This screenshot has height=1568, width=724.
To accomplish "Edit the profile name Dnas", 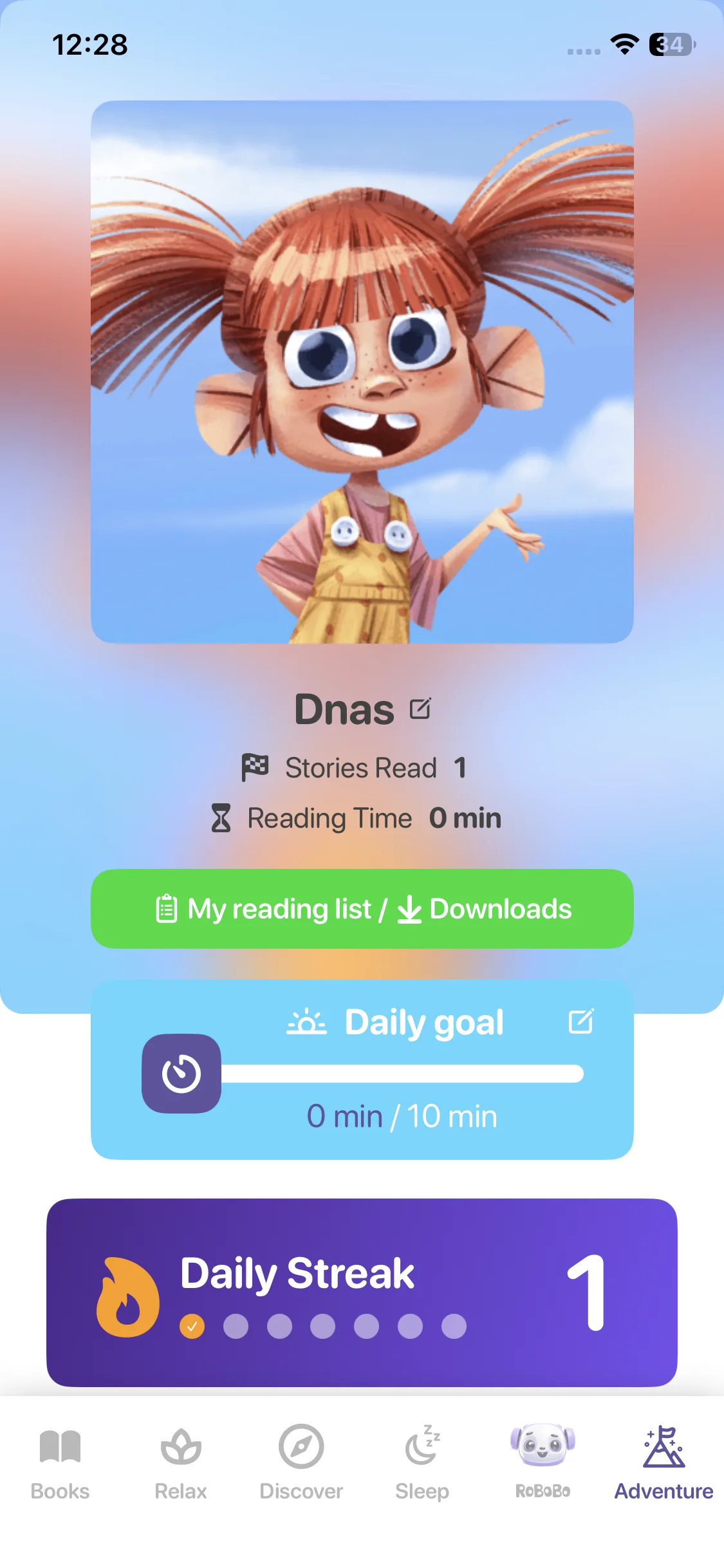I will (x=420, y=709).
